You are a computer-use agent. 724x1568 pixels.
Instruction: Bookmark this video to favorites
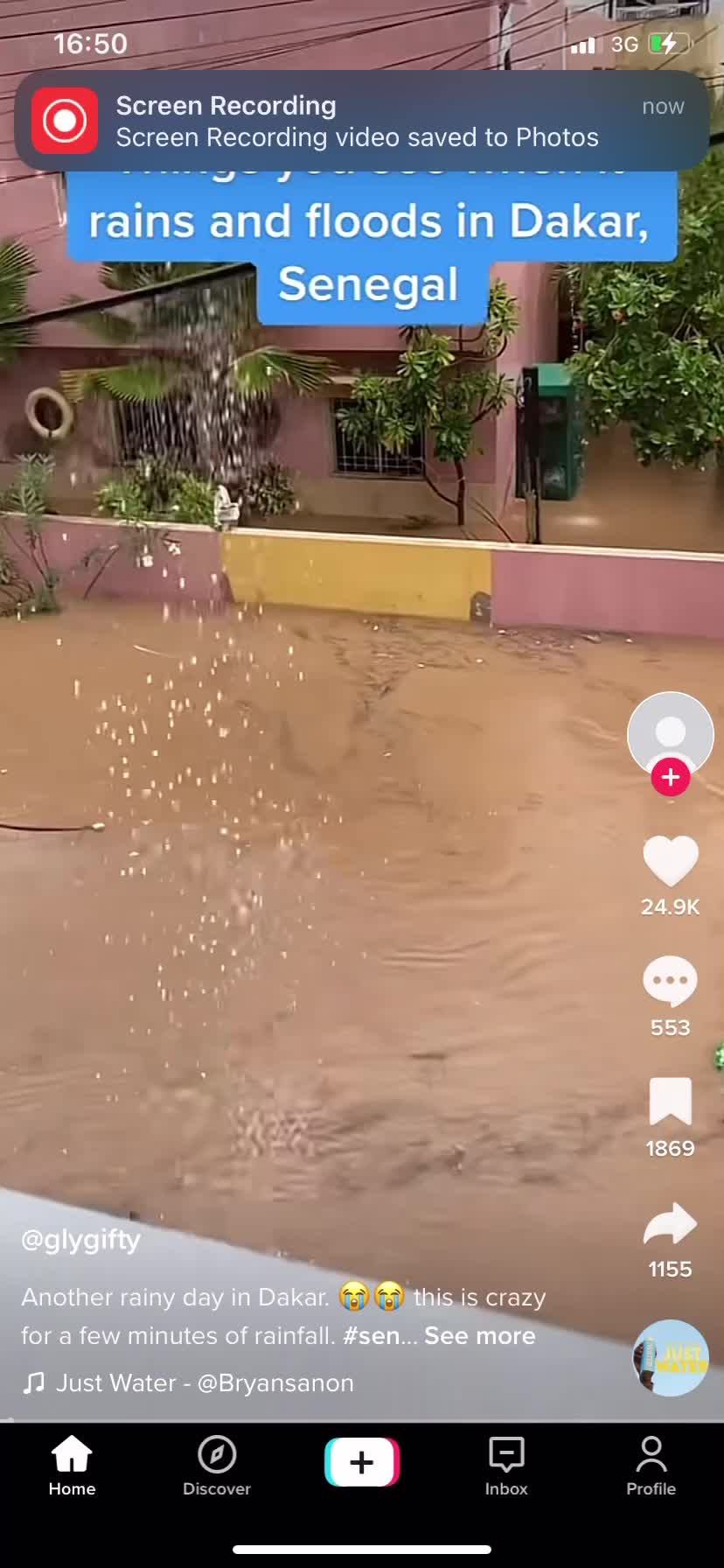[670, 1102]
